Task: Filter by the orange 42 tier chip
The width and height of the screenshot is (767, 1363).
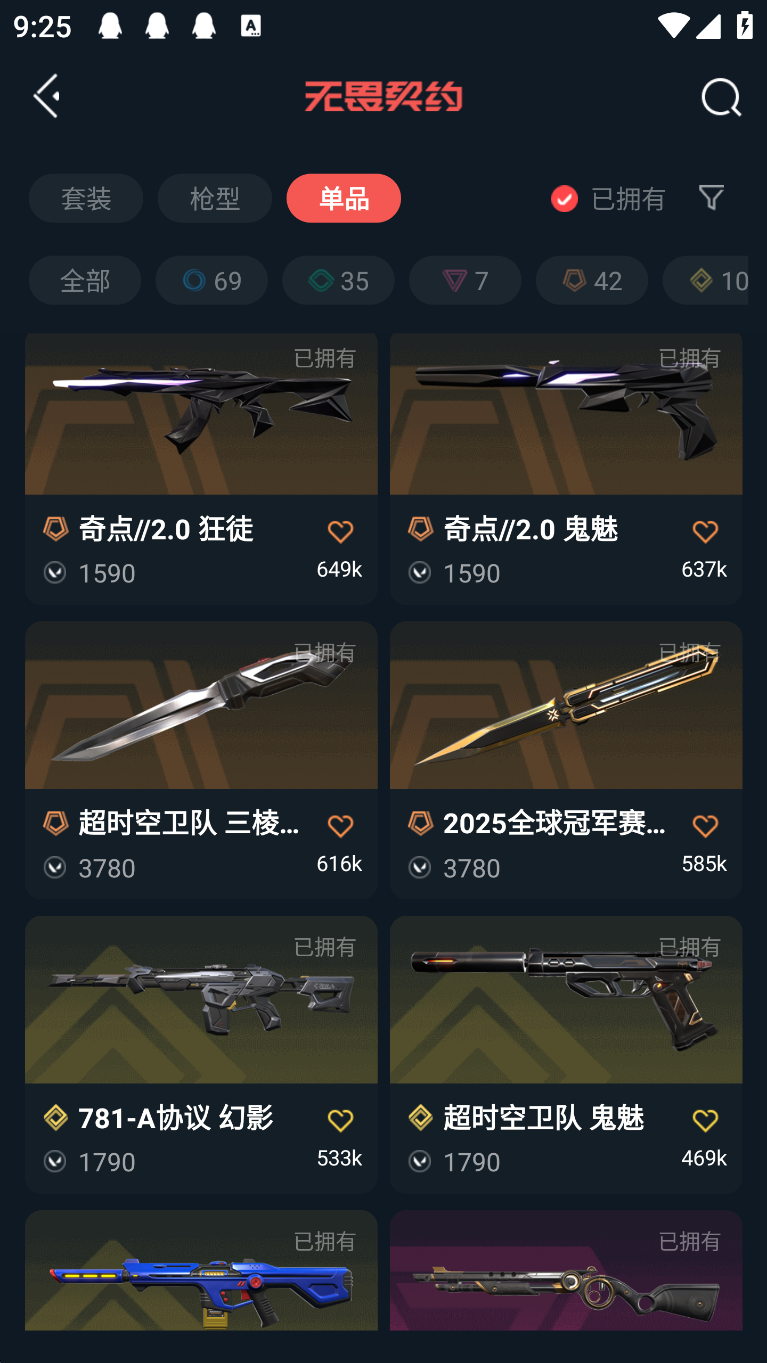Action: [592, 280]
